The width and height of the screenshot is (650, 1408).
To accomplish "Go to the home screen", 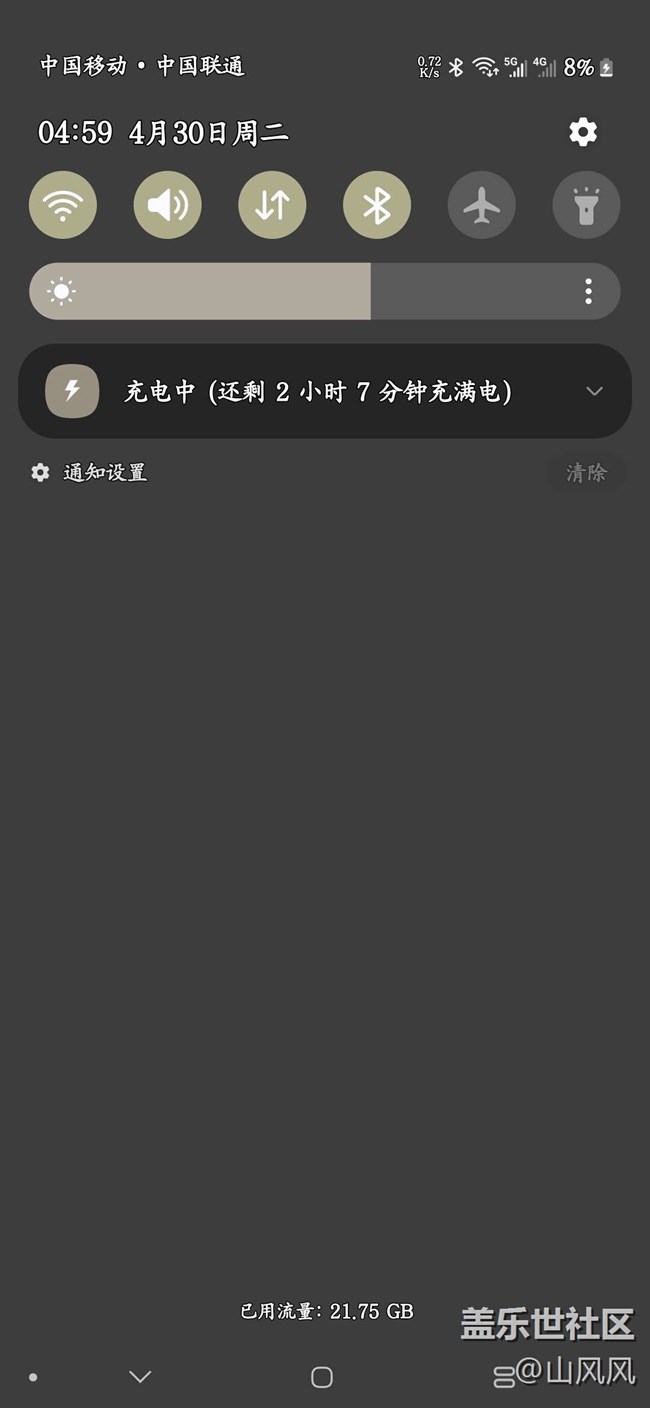I will point(321,1377).
